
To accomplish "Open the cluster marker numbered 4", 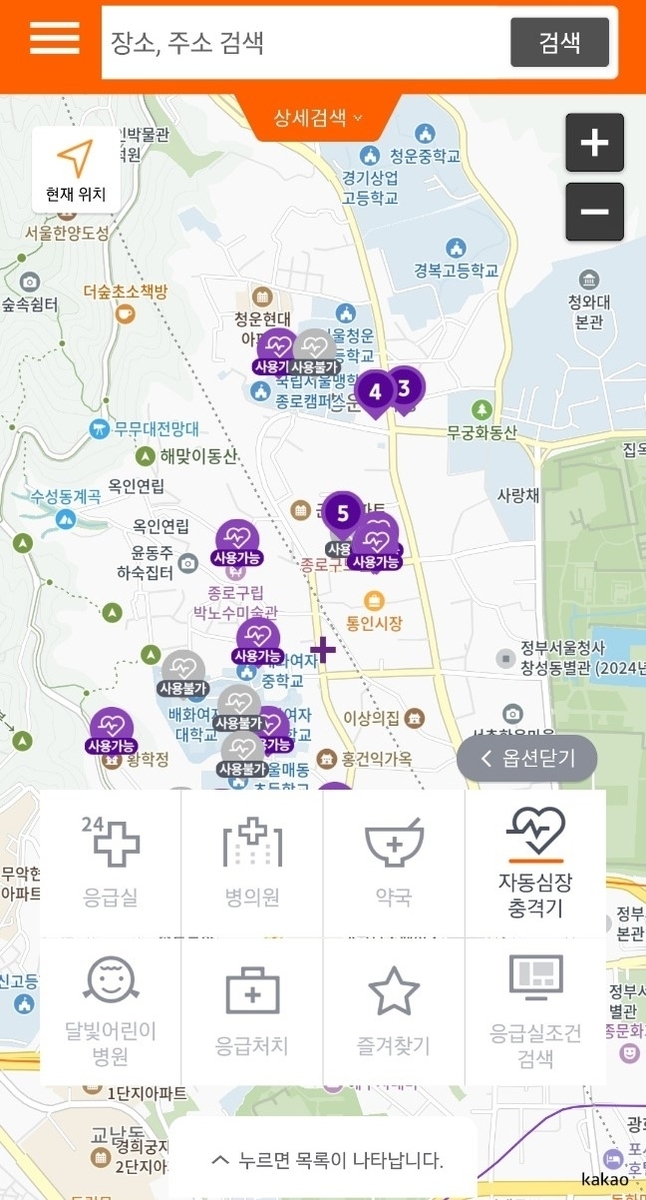I will coord(375,391).
